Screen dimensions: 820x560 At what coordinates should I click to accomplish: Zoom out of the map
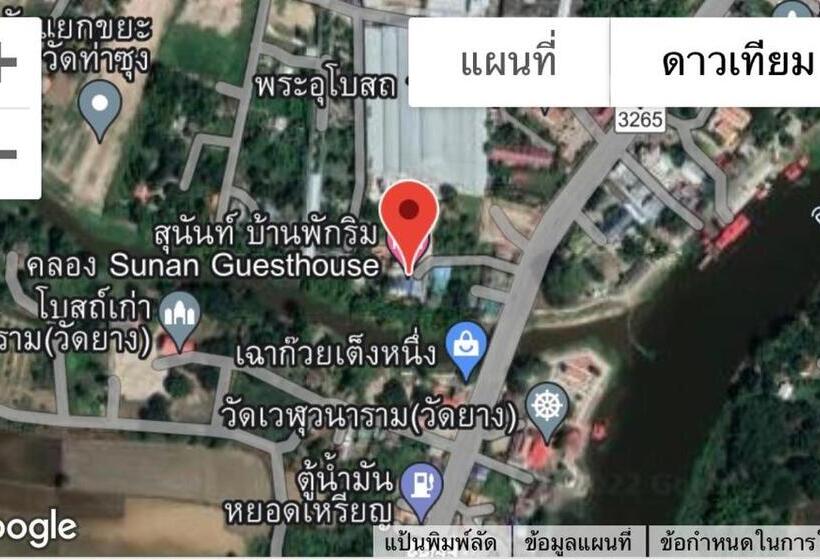coord(10,153)
